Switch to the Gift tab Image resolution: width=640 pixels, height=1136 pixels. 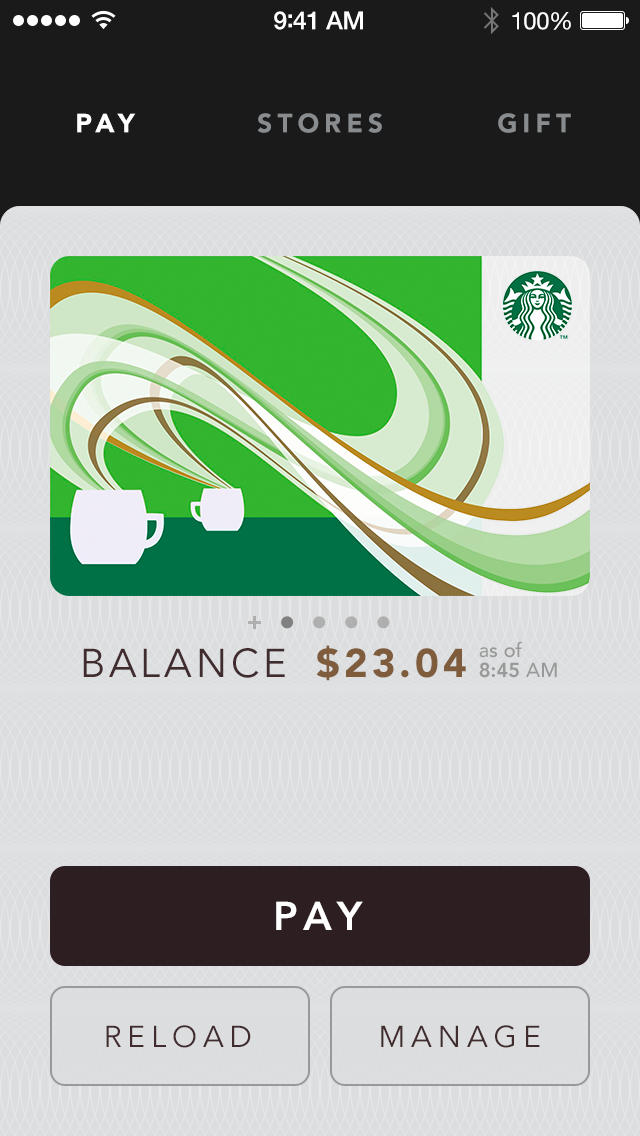[535, 124]
